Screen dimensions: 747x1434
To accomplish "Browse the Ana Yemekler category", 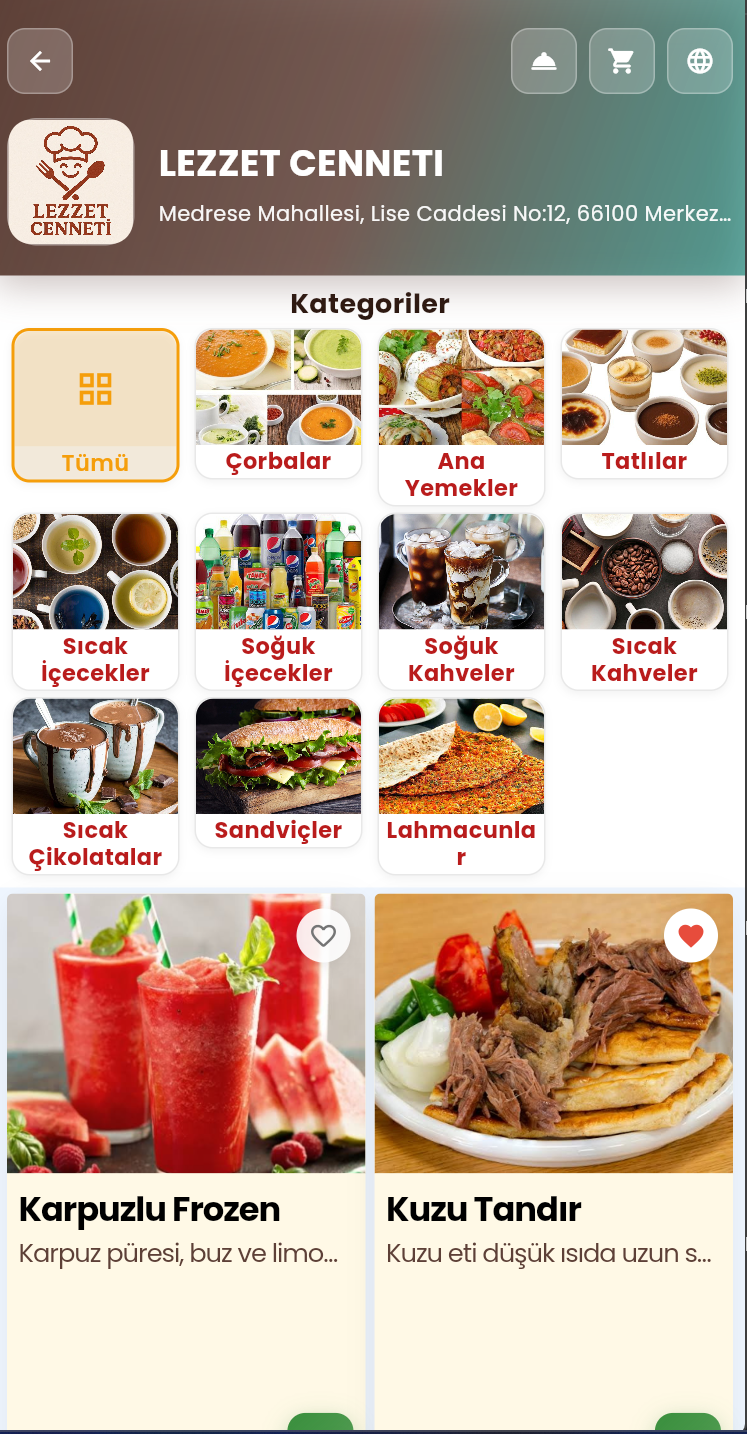I will 461,416.
